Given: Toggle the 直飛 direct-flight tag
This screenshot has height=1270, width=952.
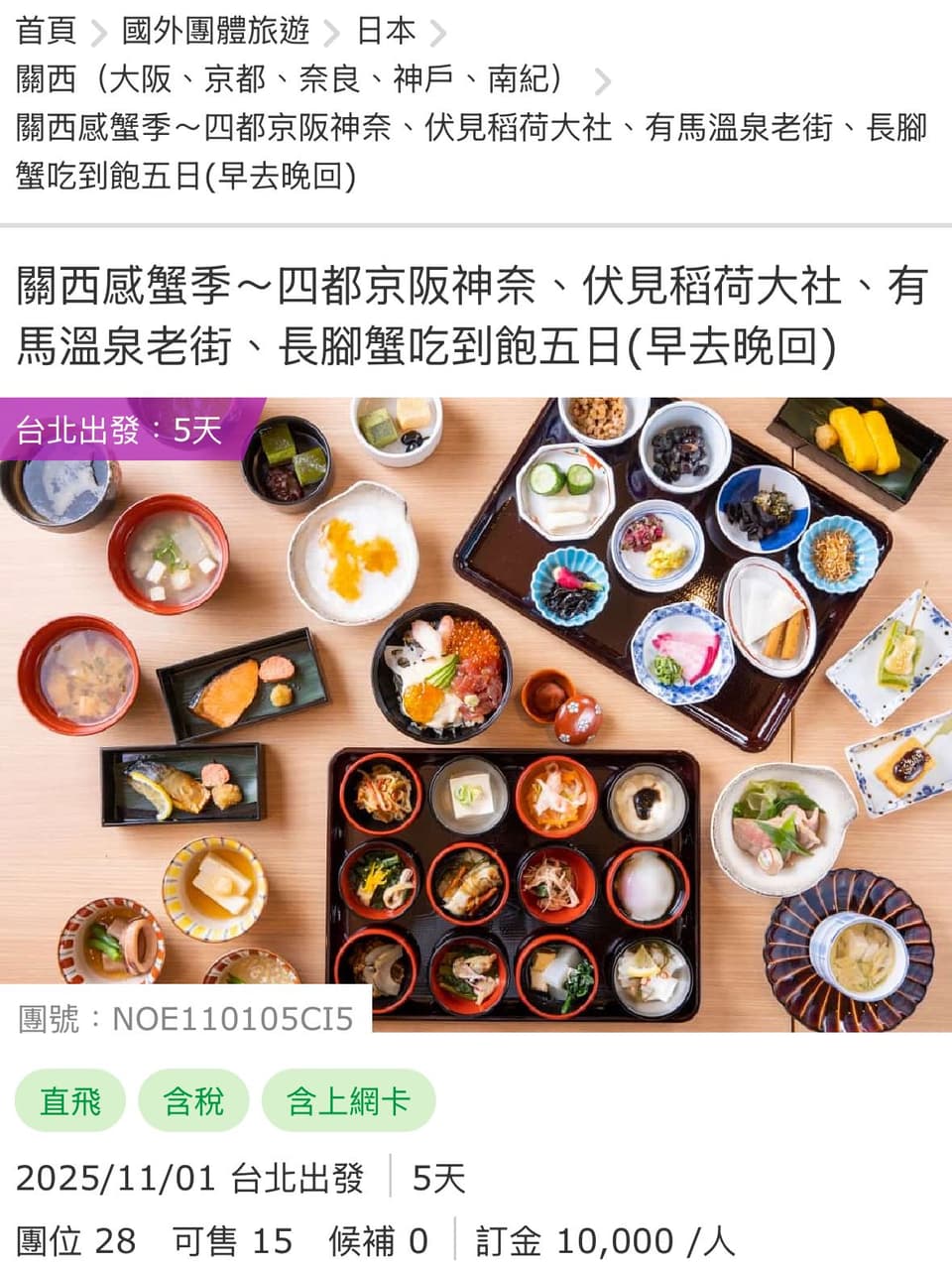Looking at the screenshot, I should click(x=68, y=1100).
